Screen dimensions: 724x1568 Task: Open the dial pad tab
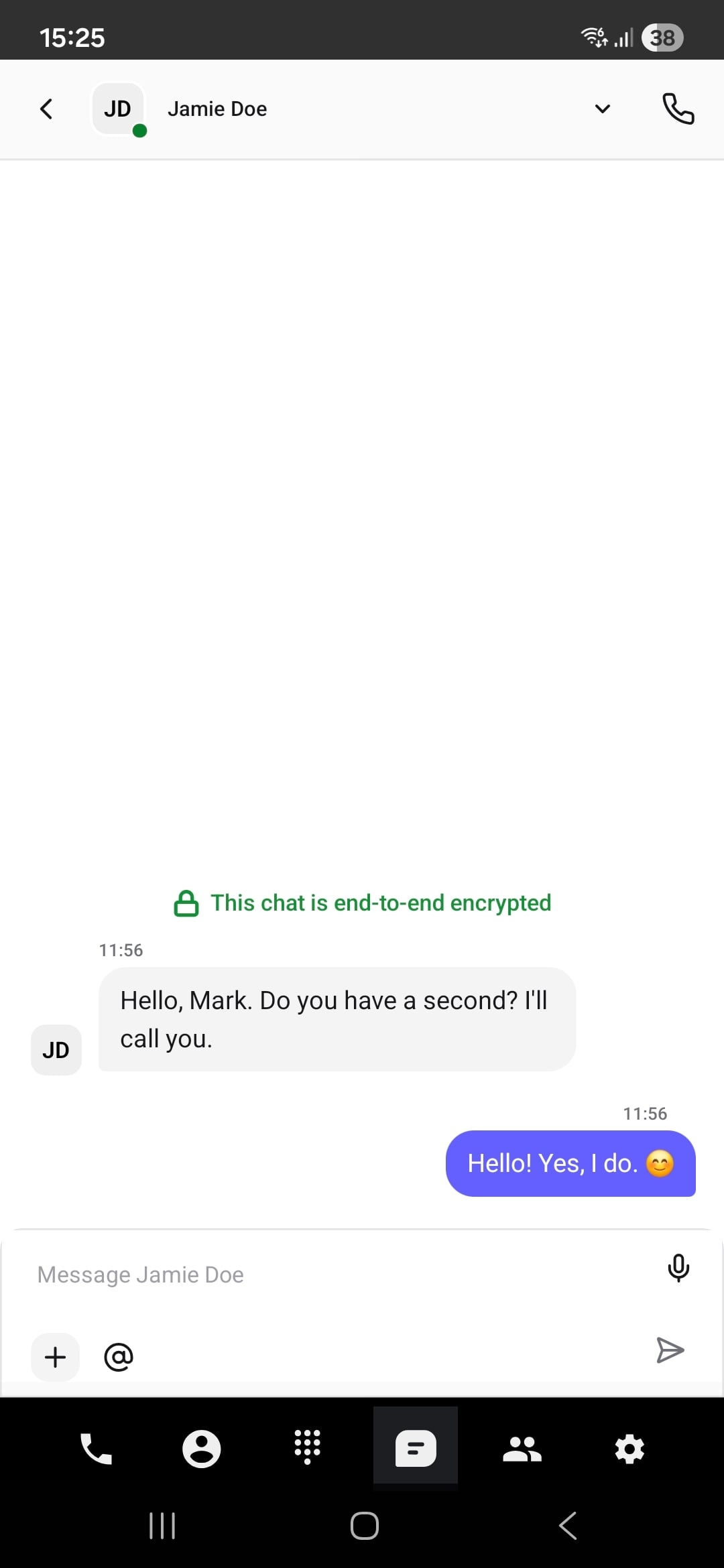pos(308,1447)
